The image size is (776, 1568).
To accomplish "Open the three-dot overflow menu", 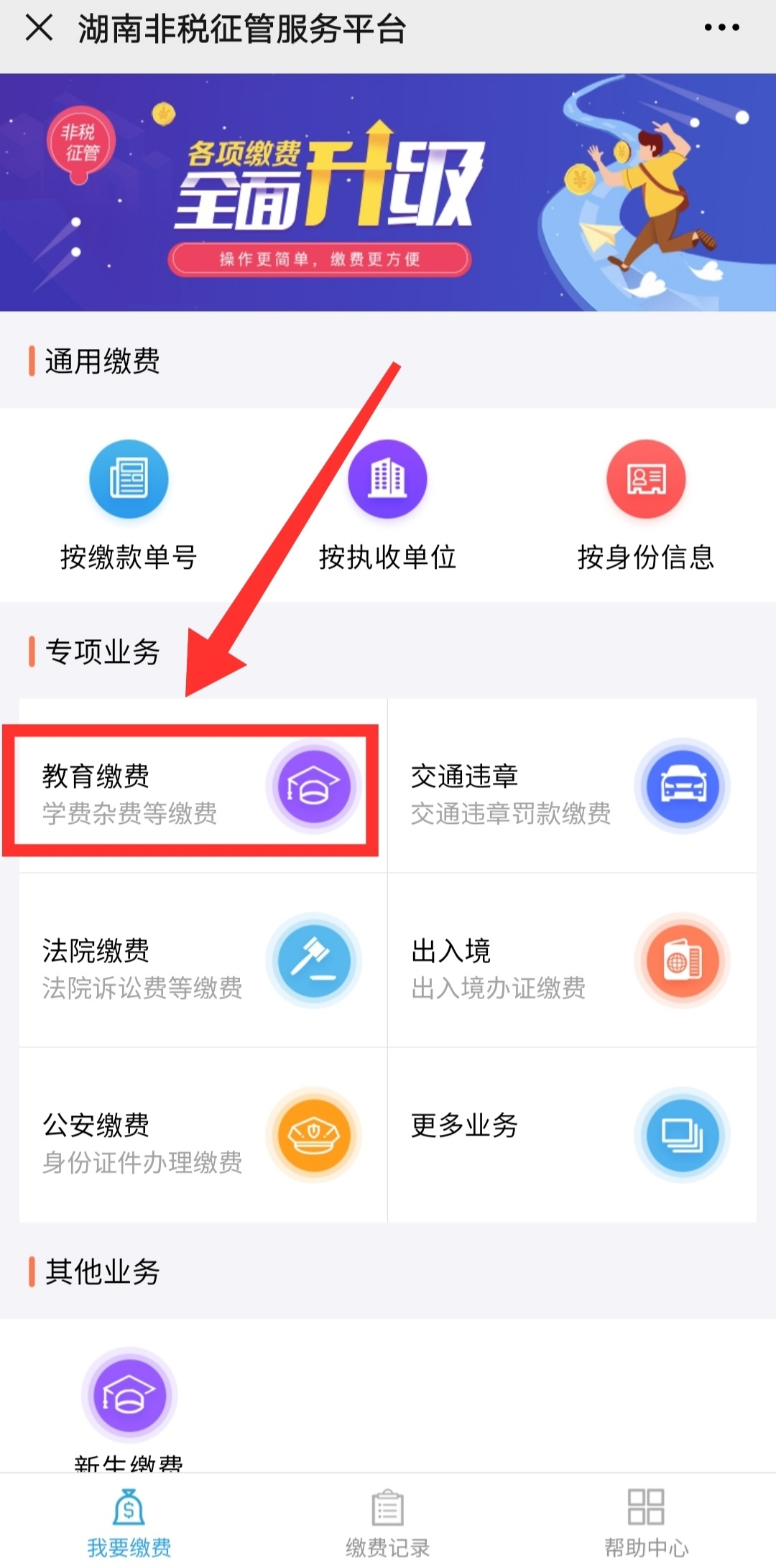I will click(721, 28).
